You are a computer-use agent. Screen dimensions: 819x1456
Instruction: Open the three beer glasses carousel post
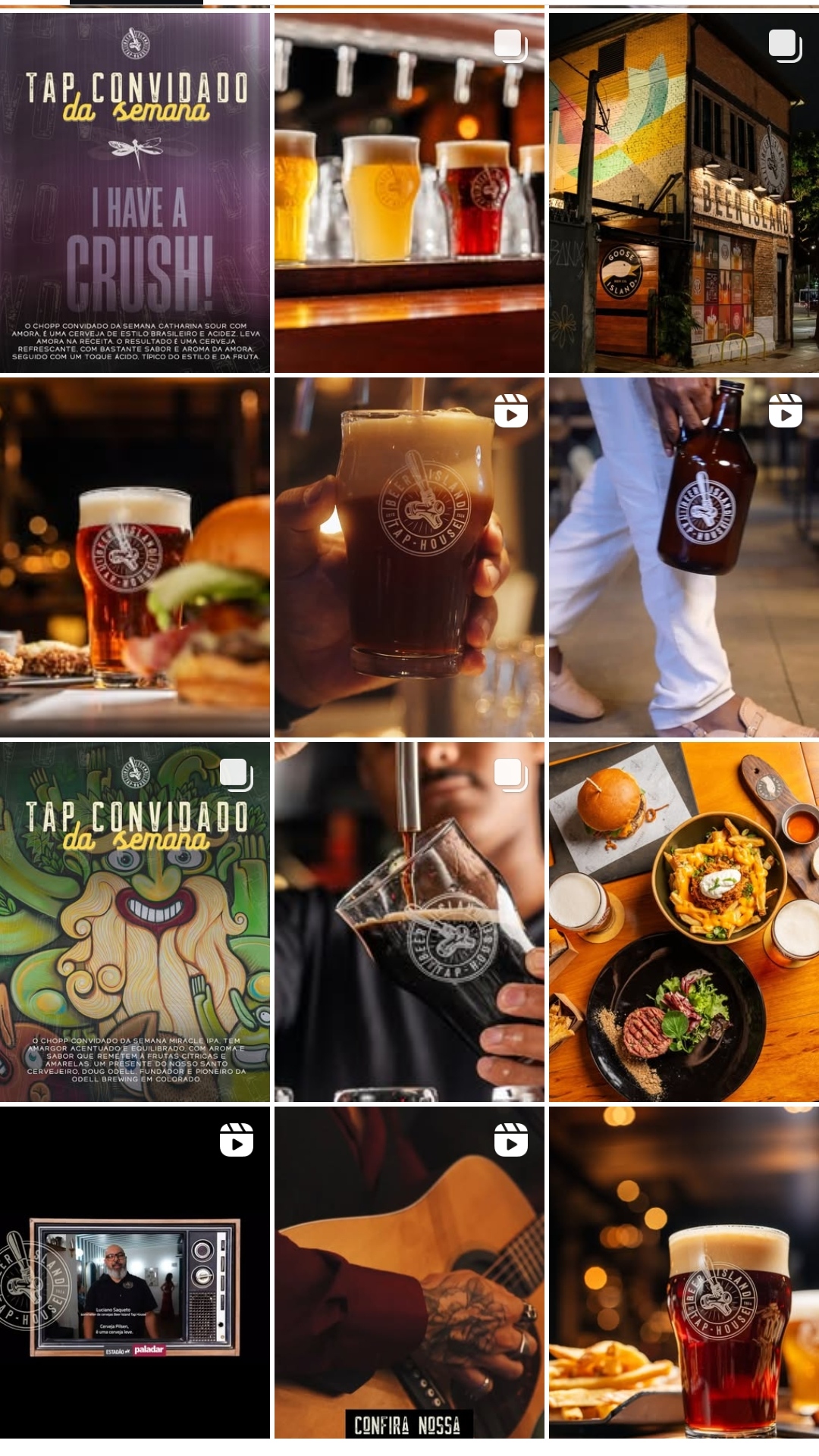coord(409,193)
